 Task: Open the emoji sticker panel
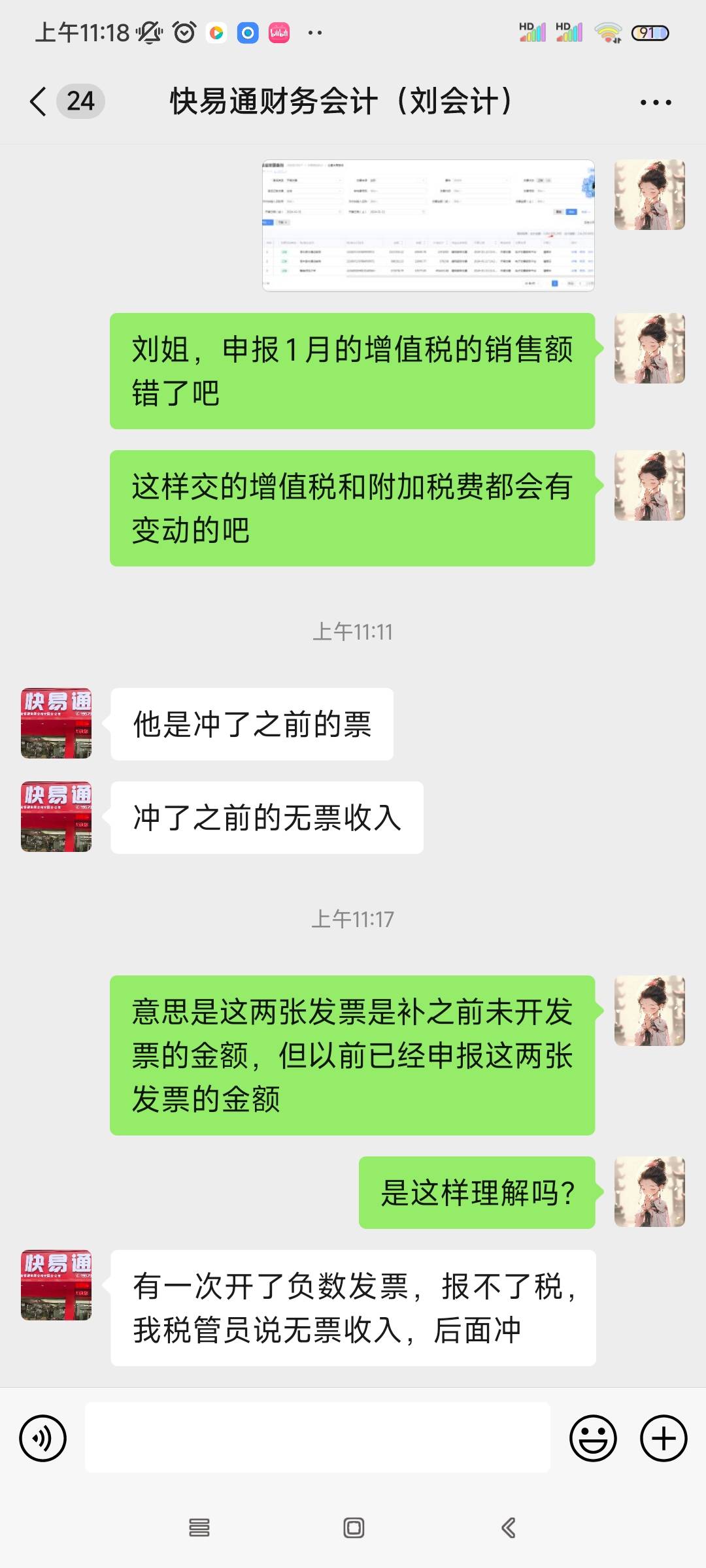tap(593, 1438)
